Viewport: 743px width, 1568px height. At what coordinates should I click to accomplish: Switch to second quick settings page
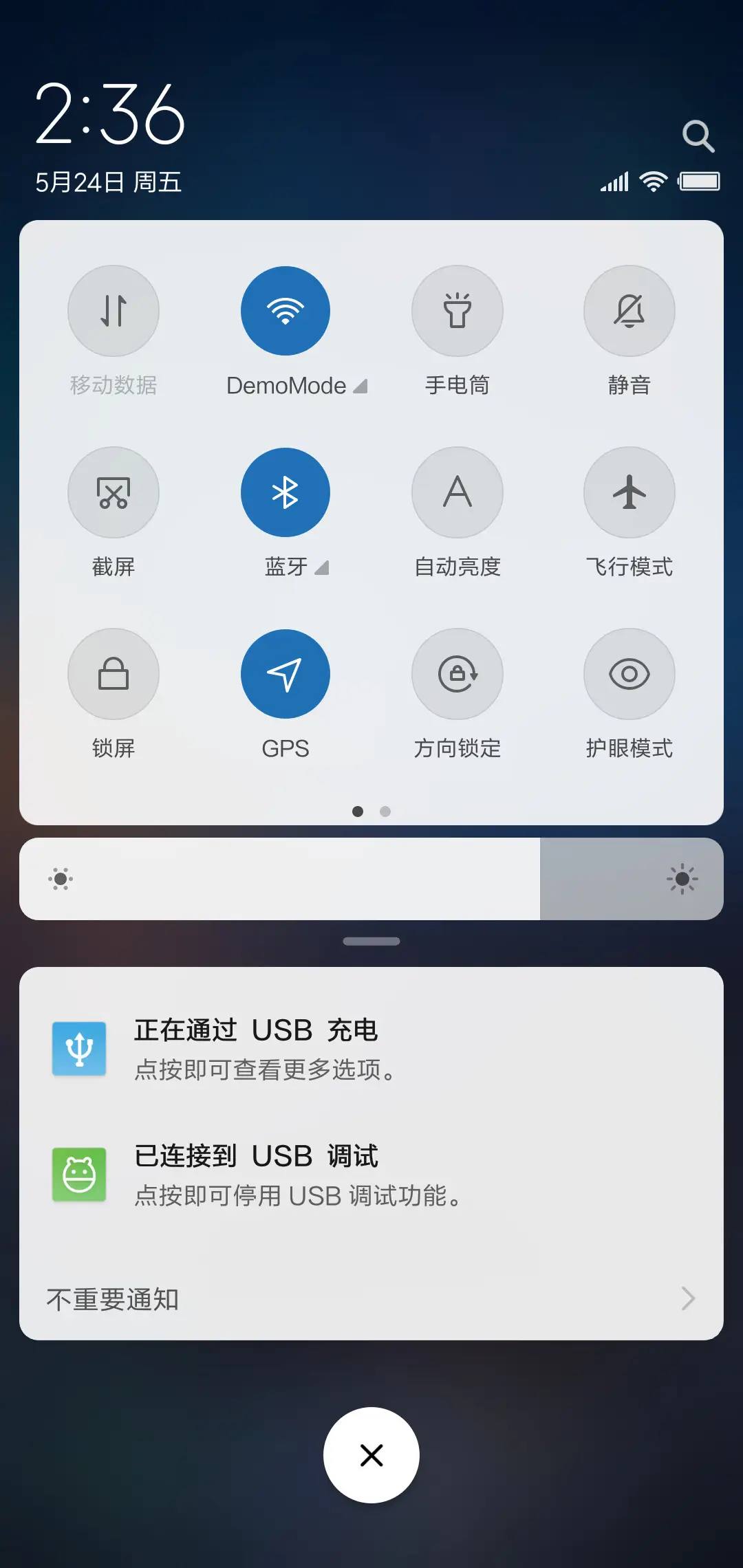(385, 812)
